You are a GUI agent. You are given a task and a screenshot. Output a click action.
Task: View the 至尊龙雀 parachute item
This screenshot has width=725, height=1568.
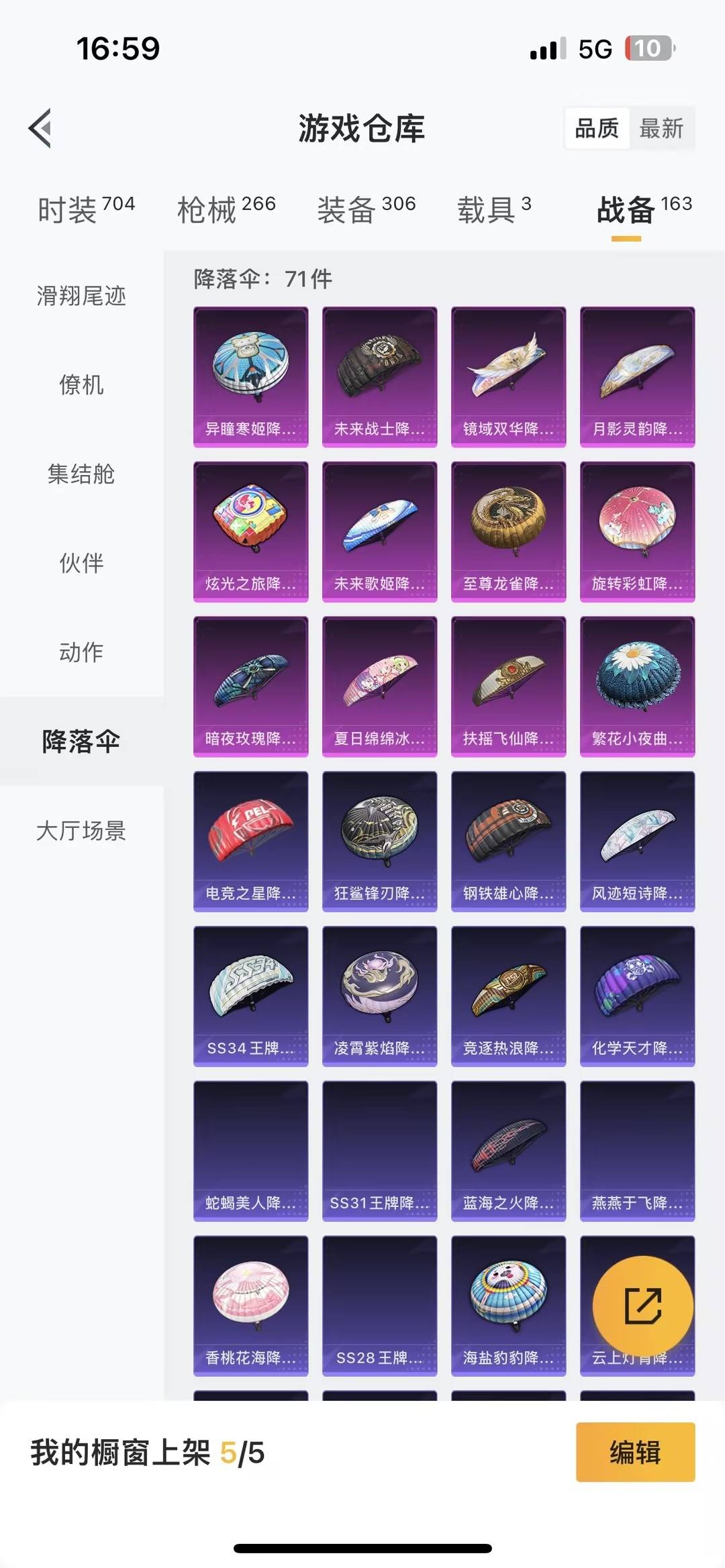pos(508,531)
